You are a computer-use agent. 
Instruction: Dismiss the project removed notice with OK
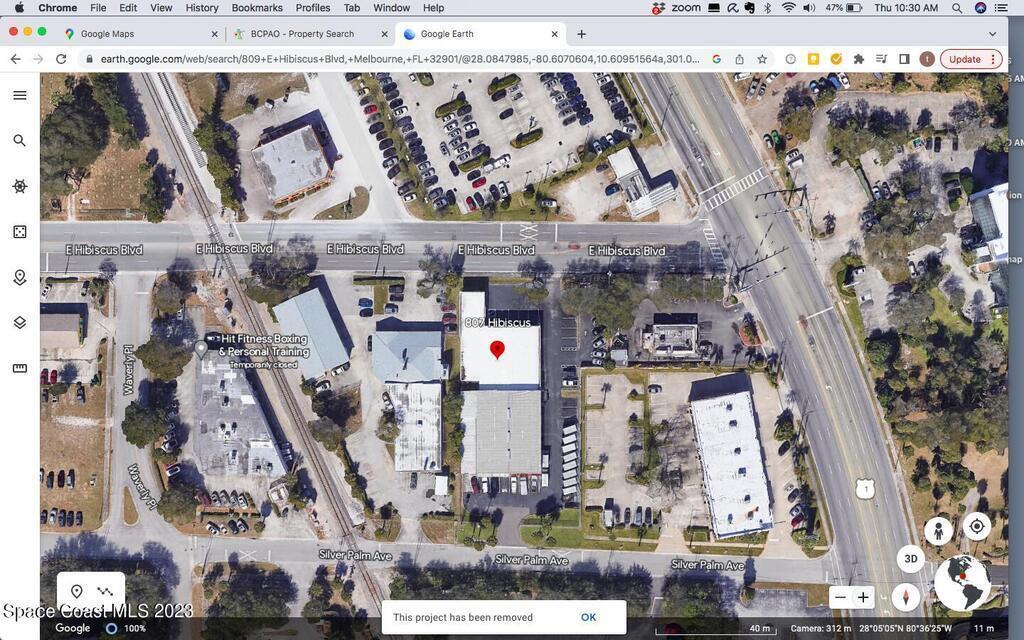pos(588,617)
